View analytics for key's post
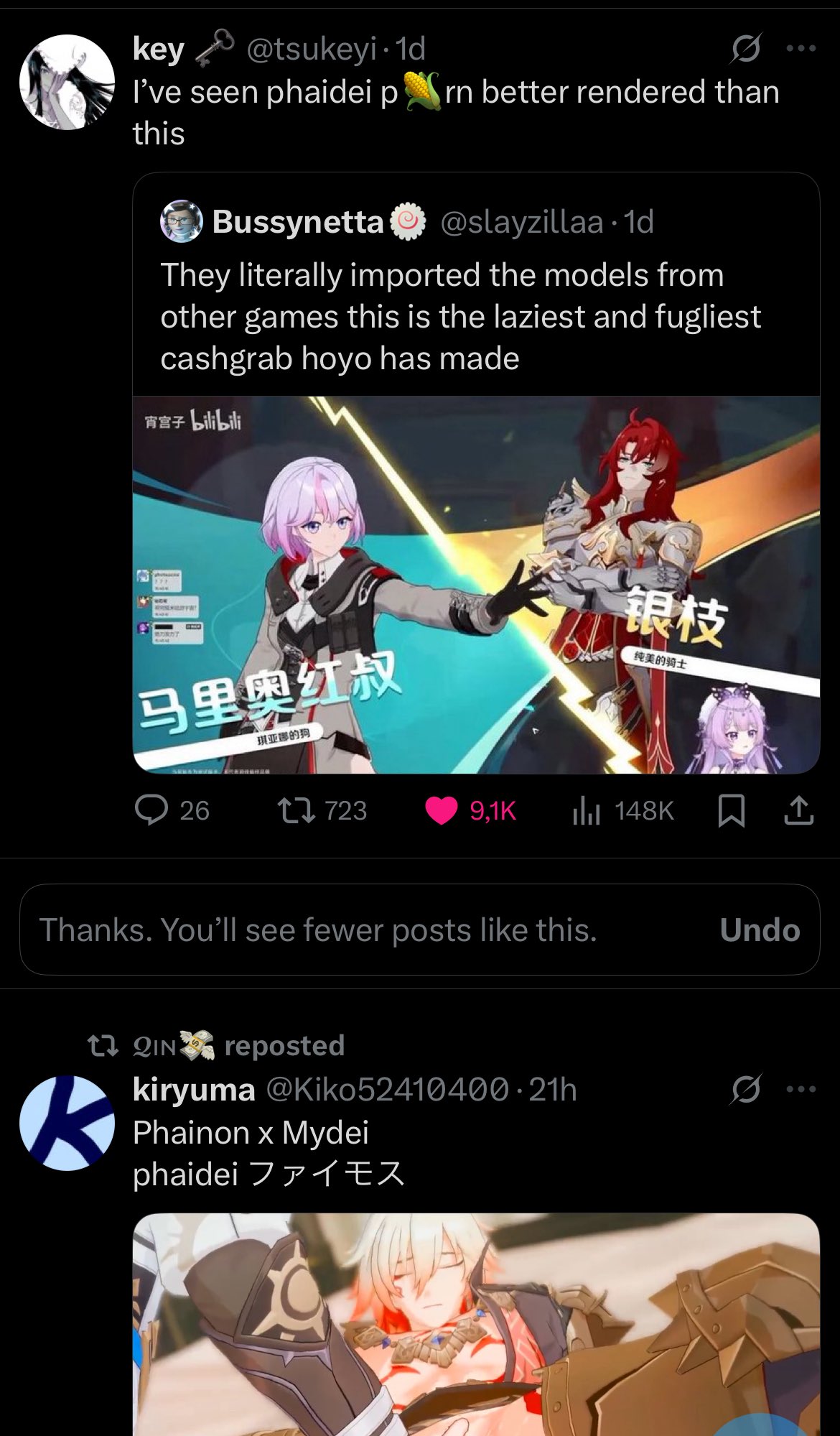Viewport: 840px width, 1436px height. click(x=623, y=810)
